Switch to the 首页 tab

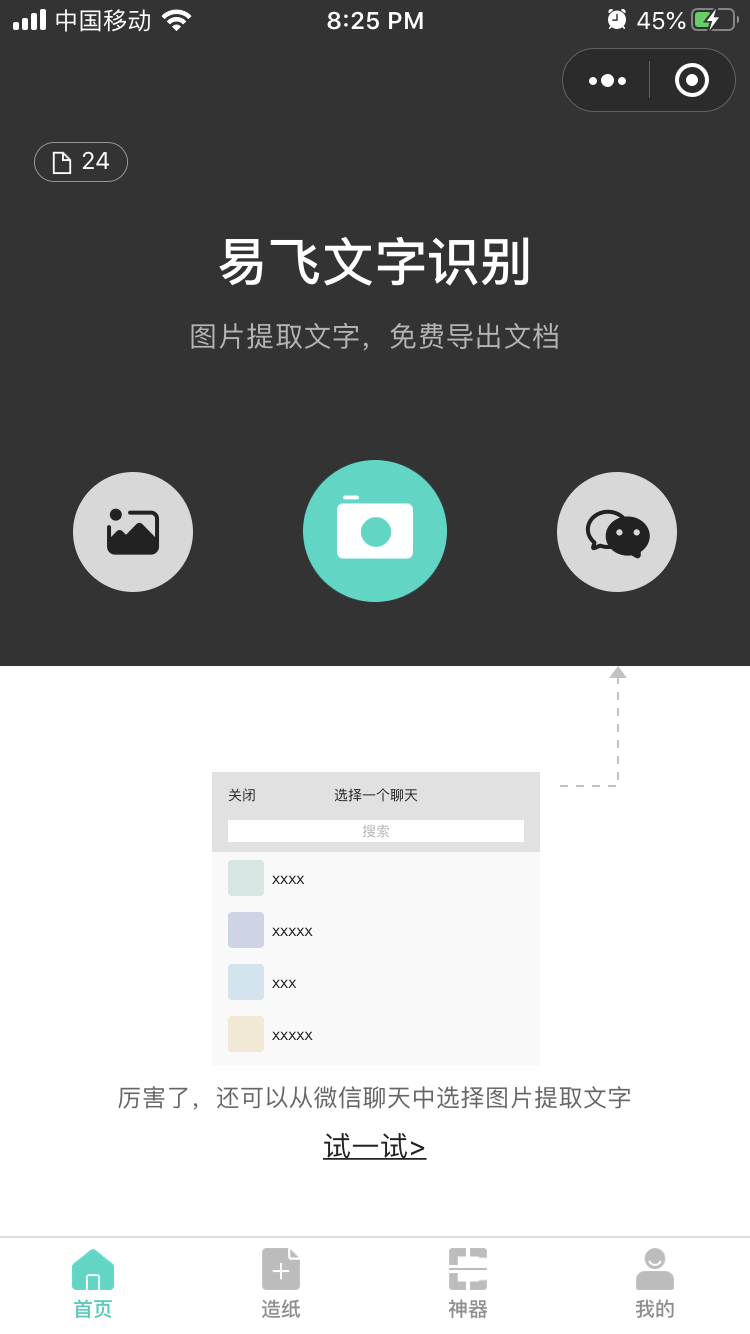[x=93, y=1285]
